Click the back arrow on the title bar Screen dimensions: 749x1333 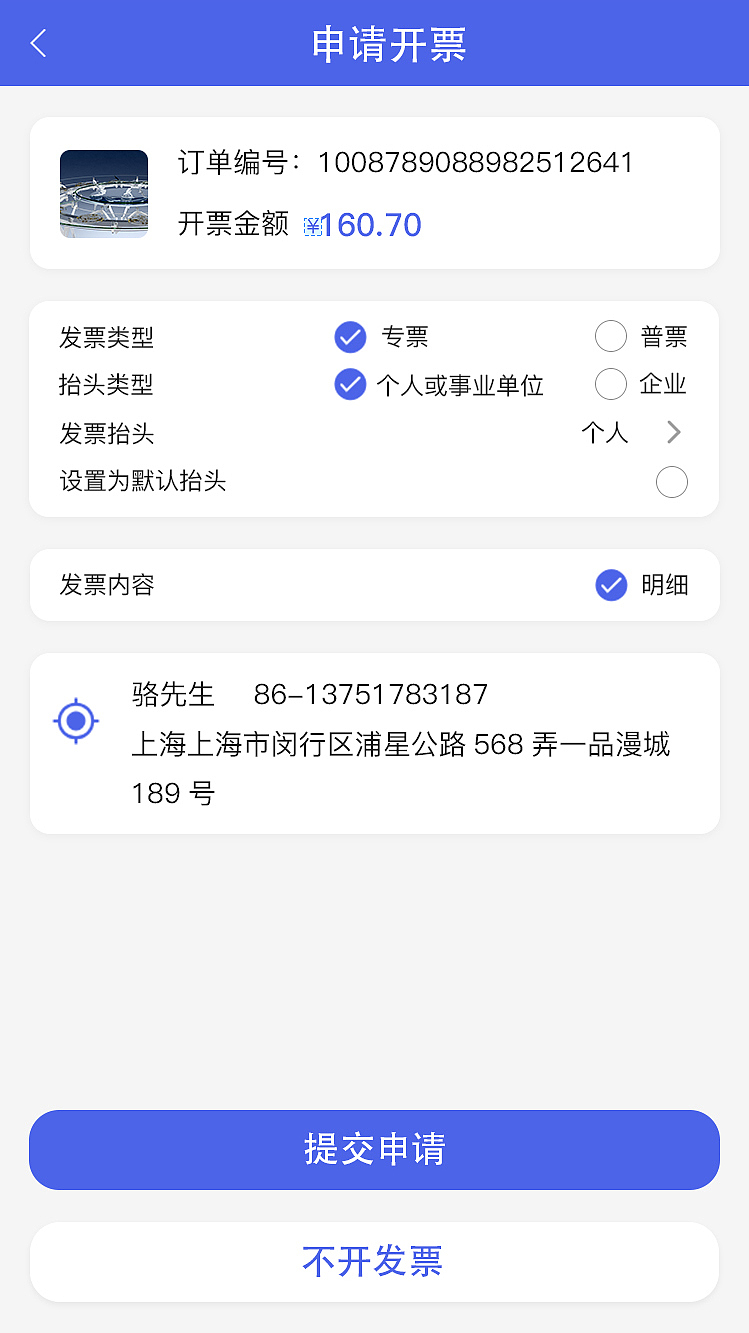37,43
